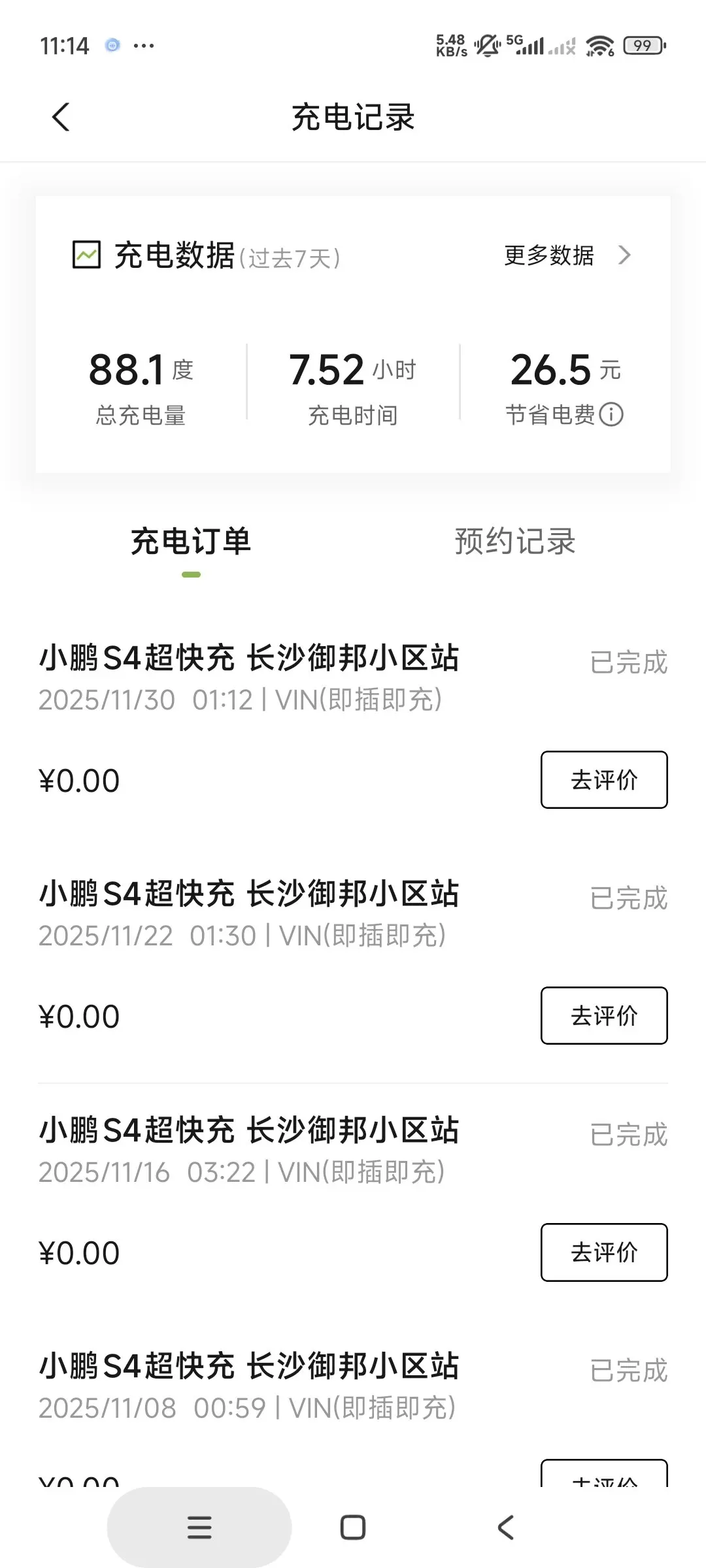View the 2025/11/22 01:30 order details
Screen dimensions: 706x1568
click(x=248, y=913)
